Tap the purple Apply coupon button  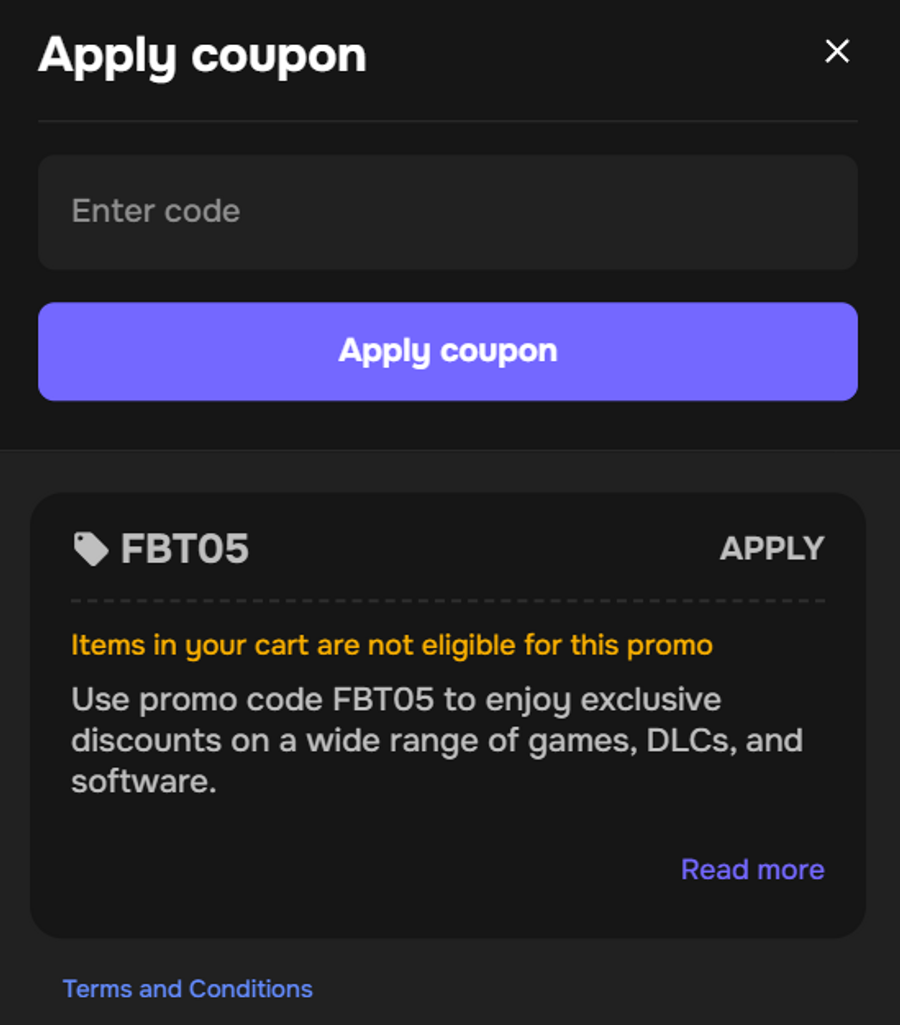click(447, 351)
